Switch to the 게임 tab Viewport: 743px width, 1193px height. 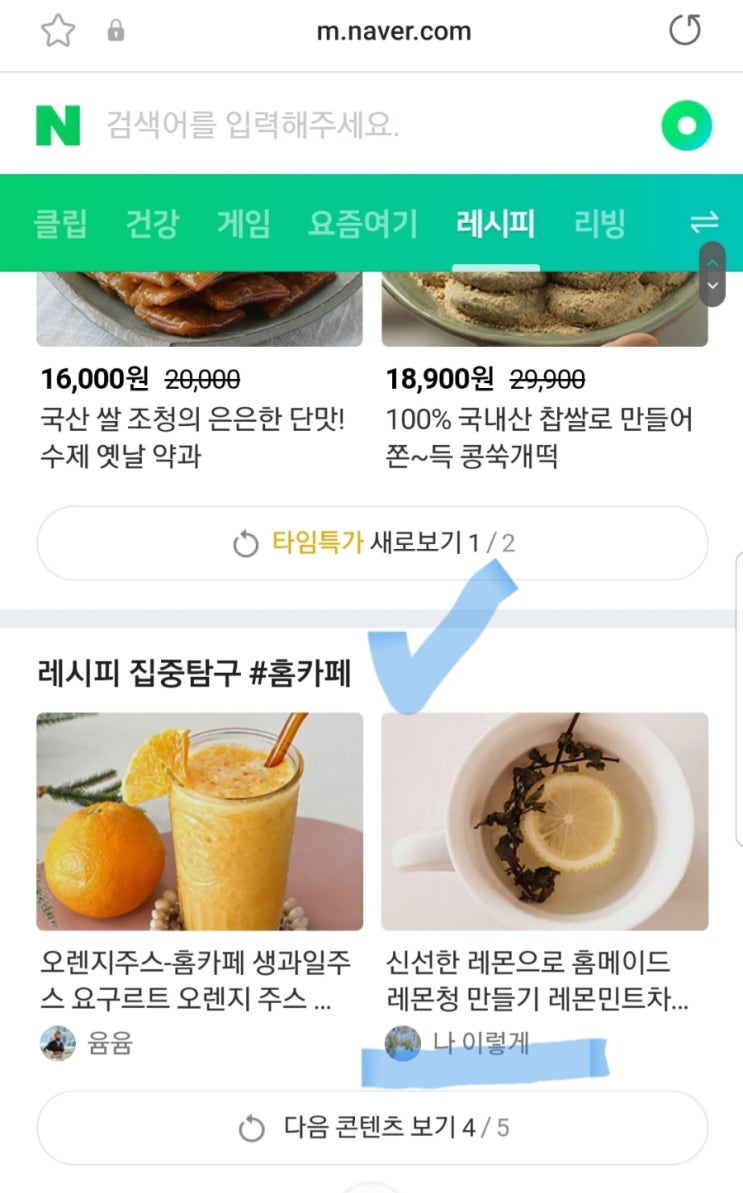pyautogui.click(x=244, y=223)
